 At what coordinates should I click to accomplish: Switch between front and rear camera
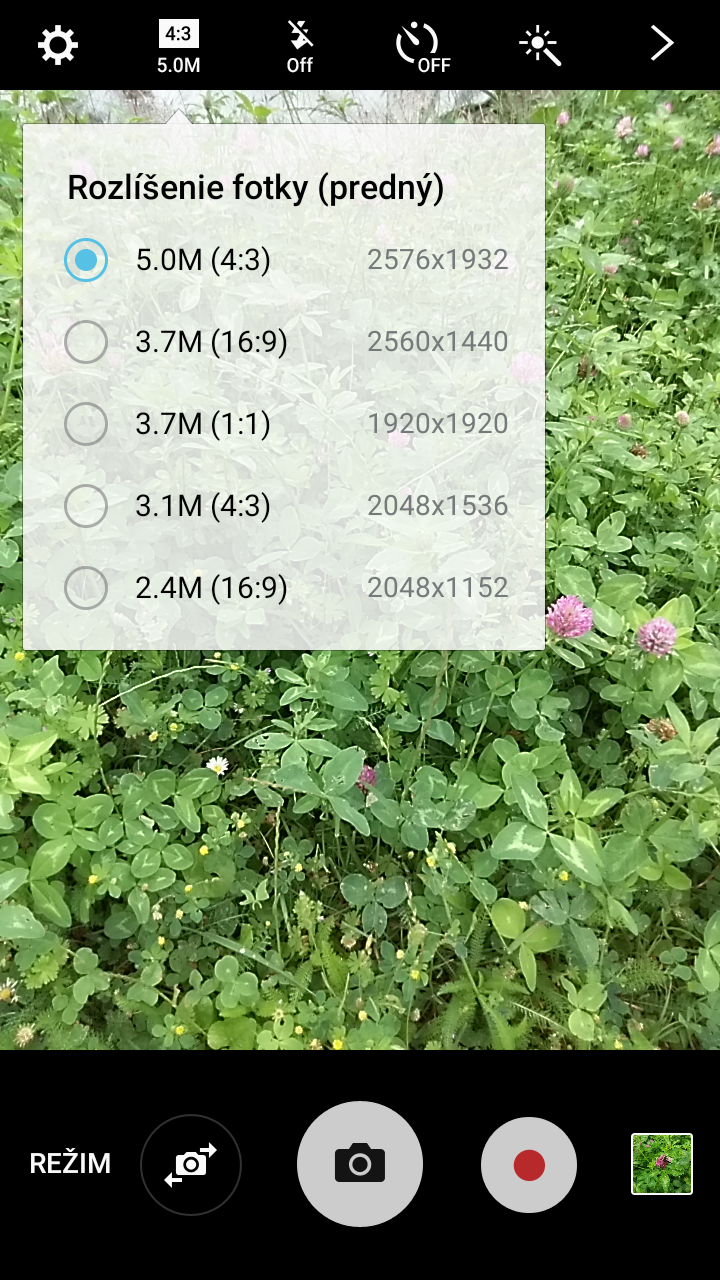coord(191,1165)
